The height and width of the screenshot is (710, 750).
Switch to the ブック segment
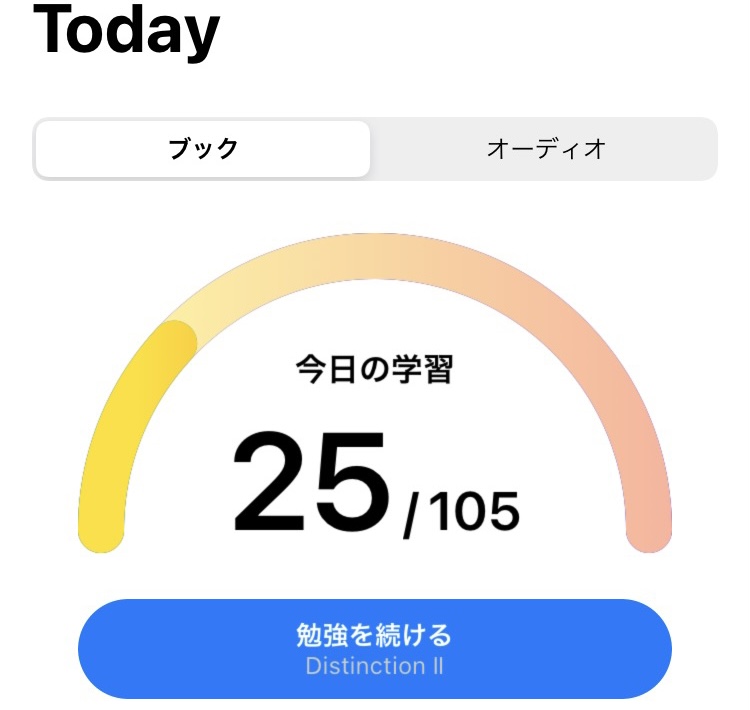(203, 150)
